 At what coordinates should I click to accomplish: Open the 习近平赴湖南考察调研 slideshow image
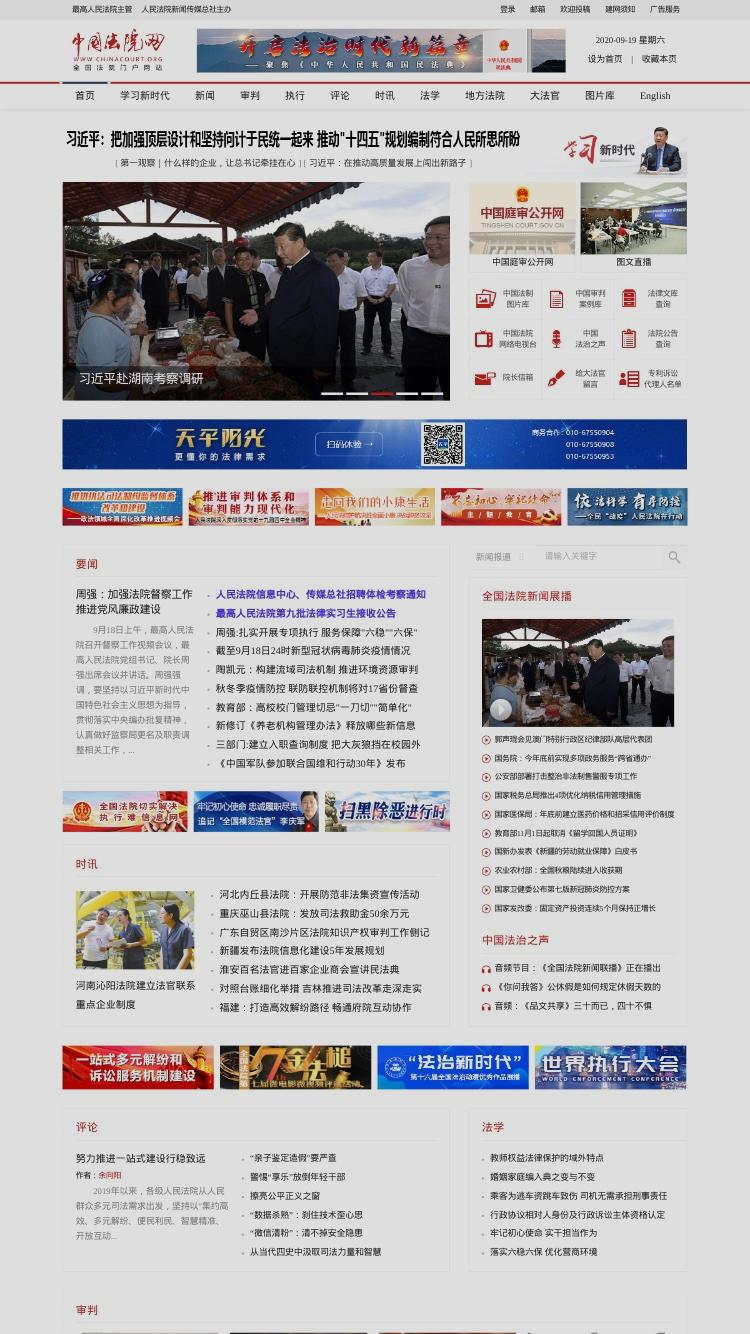pyautogui.click(x=256, y=291)
